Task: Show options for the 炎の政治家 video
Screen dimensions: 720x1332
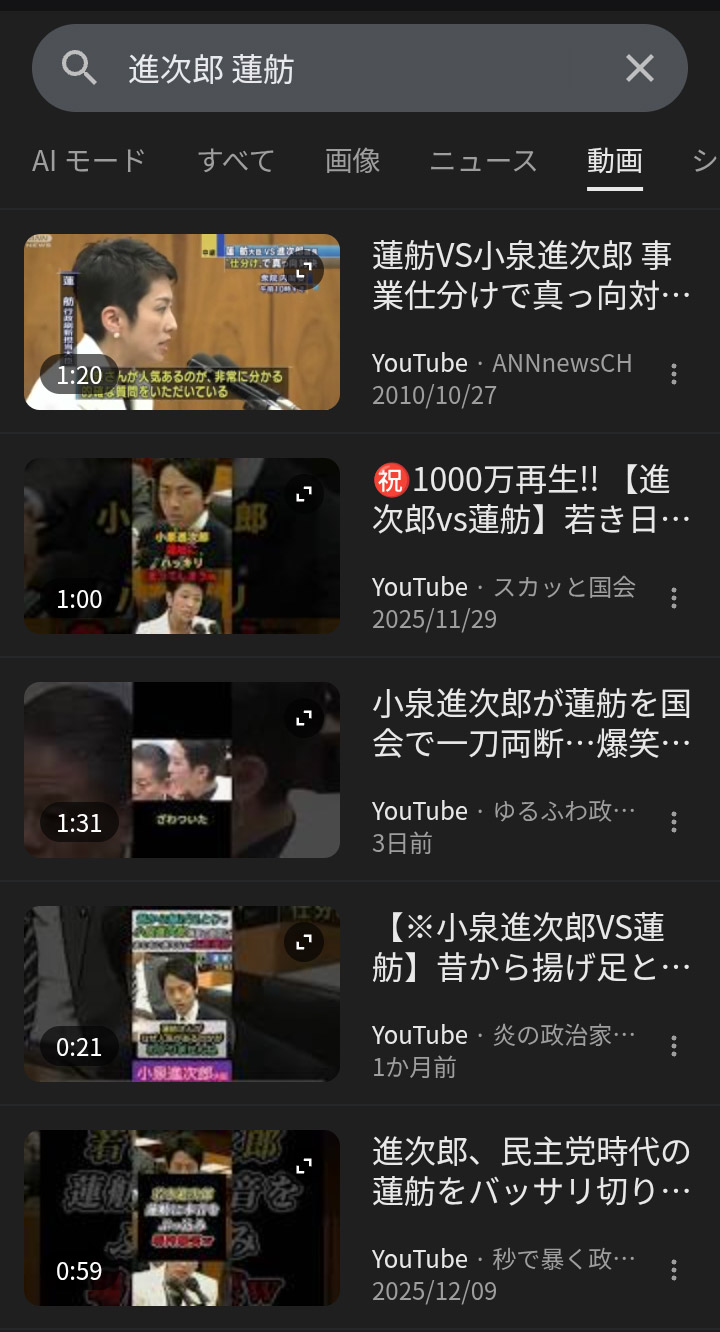Action: (674, 1046)
